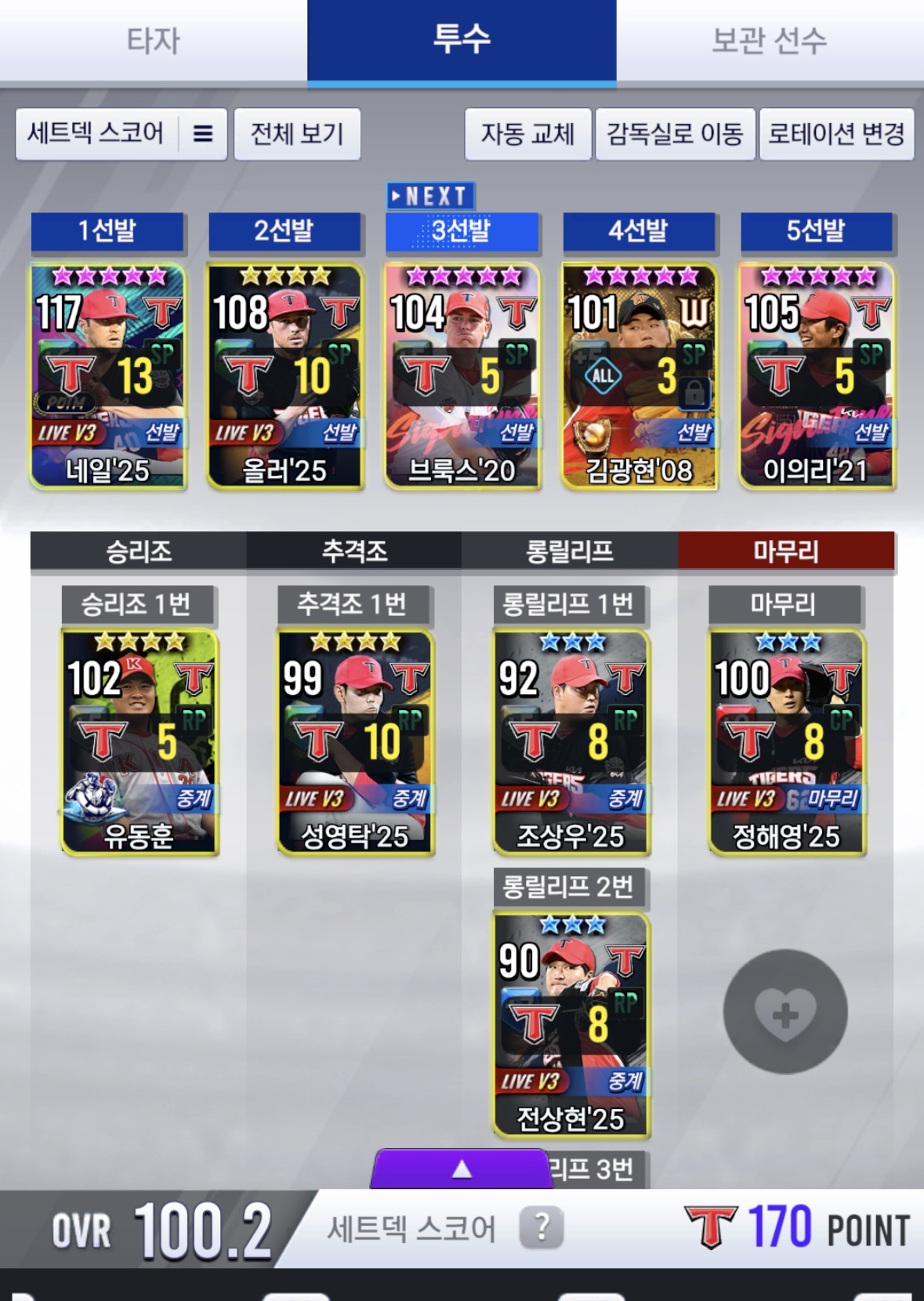Switch to the 보관 선수 tab
924x1301 pixels.
(769, 41)
